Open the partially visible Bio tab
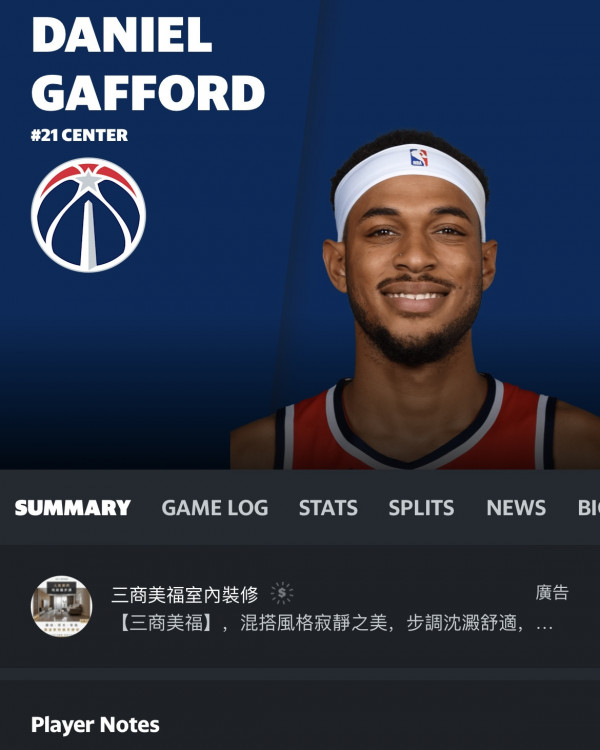Screen dimensions: 600x750 [x=588, y=508]
